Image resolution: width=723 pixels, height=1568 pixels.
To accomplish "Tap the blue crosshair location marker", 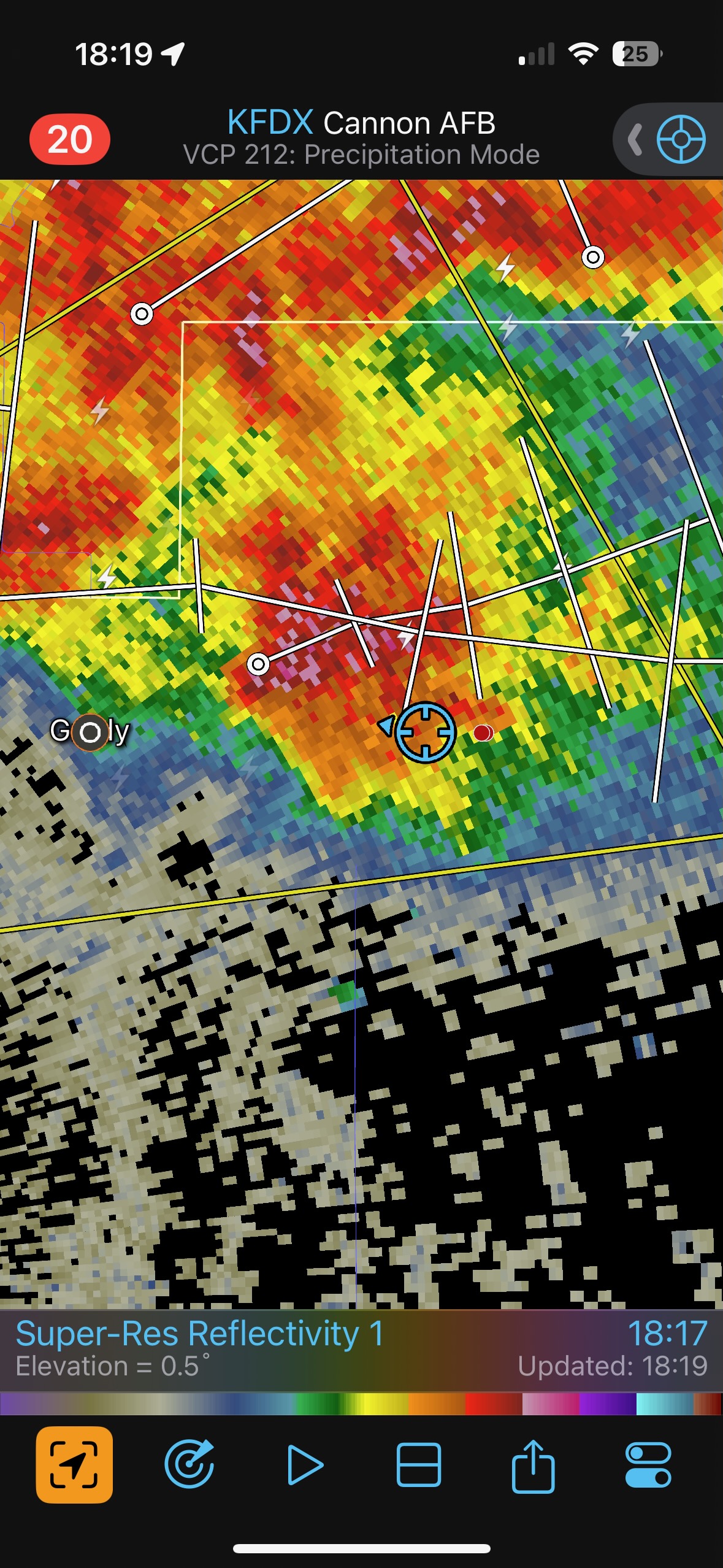I will click(426, 732).
